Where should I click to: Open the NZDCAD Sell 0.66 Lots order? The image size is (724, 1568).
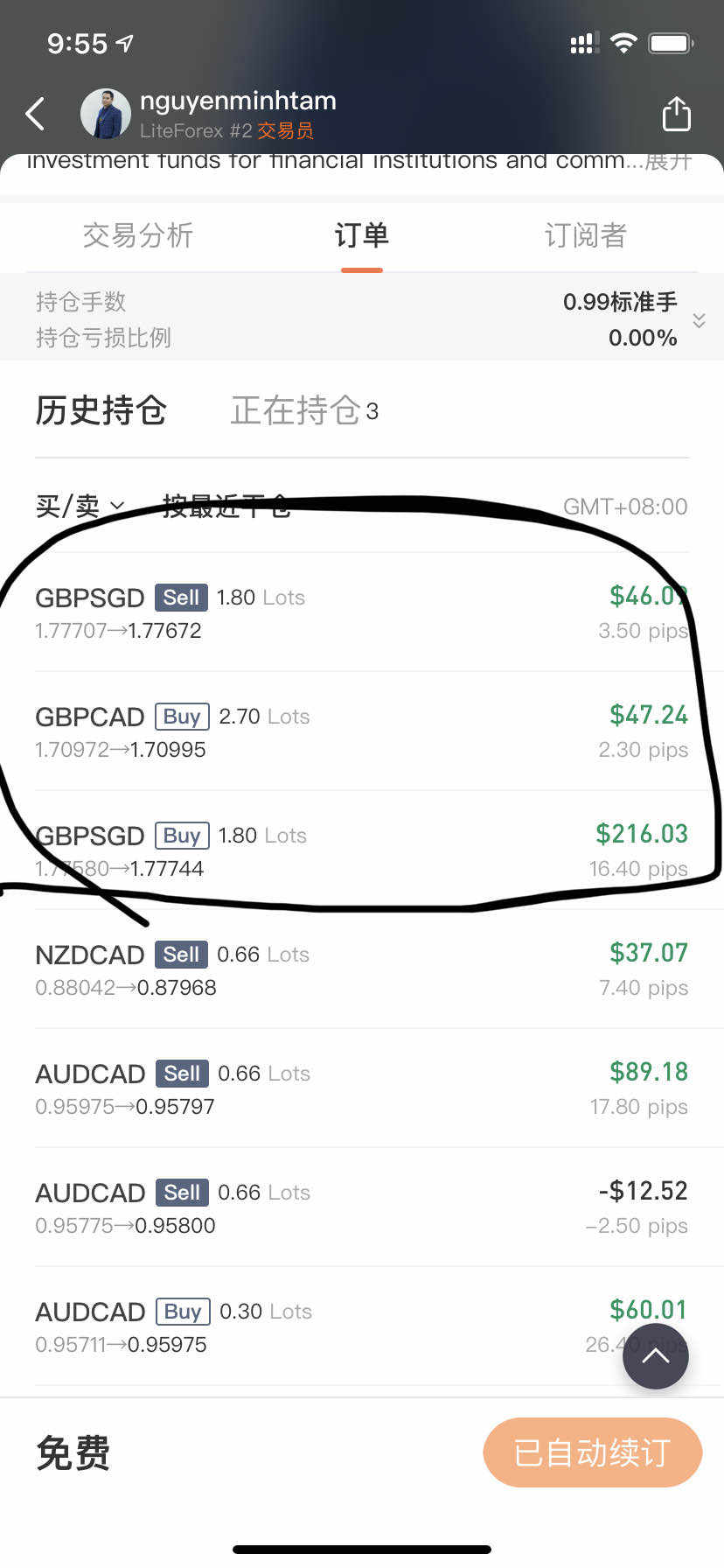(x=362, y=969)
